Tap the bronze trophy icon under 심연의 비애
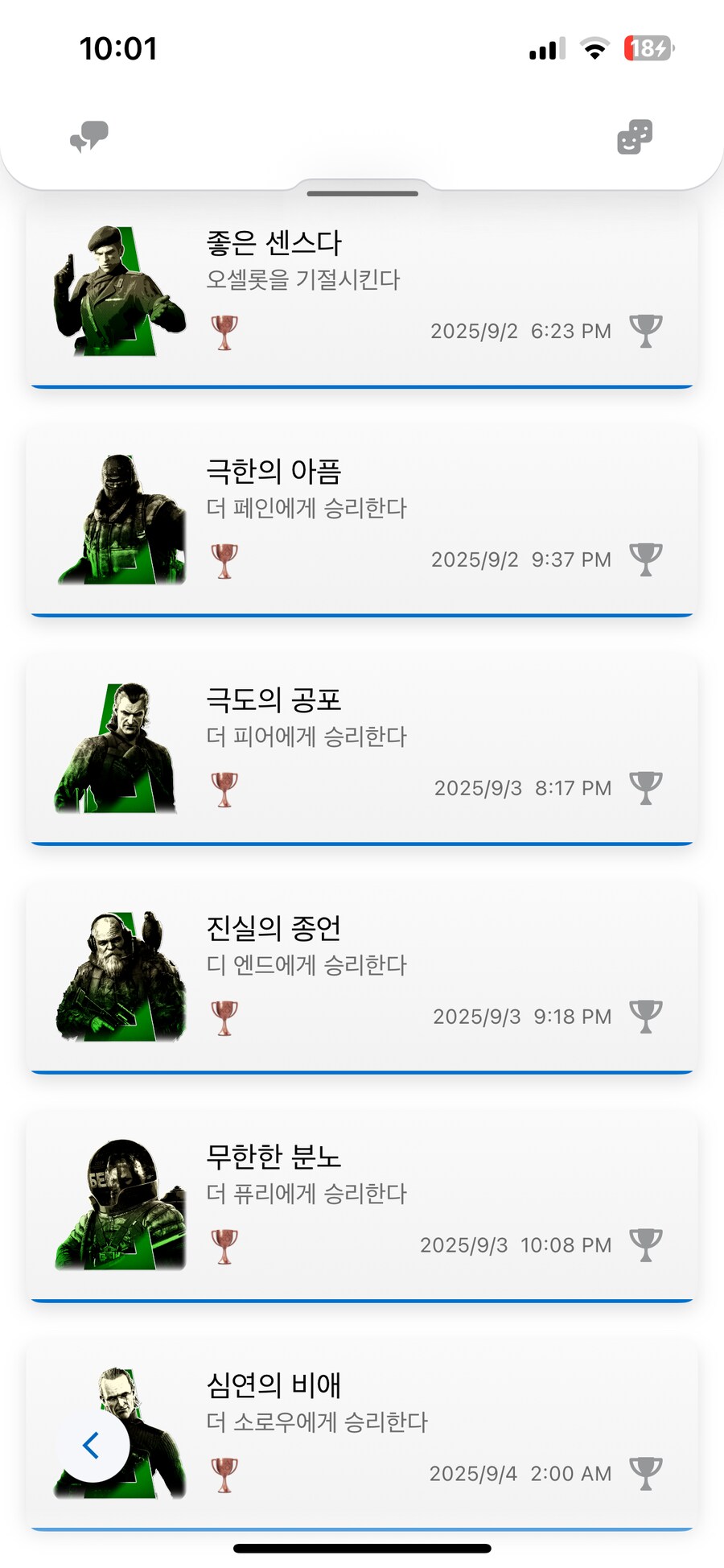The image size is (724, 1568). [x=224, y=1474]
